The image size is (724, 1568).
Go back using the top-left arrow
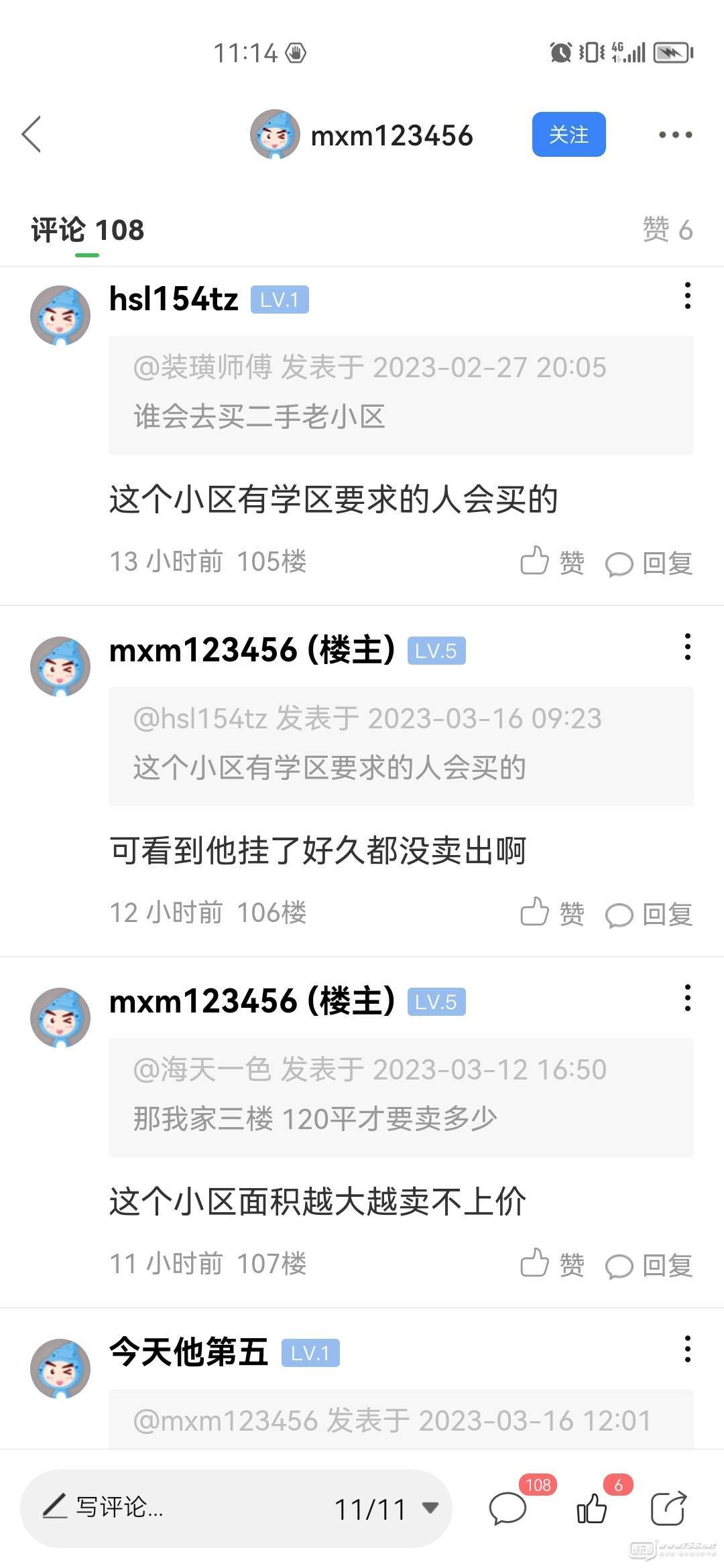pyautogui.click(x=32, y=134)
